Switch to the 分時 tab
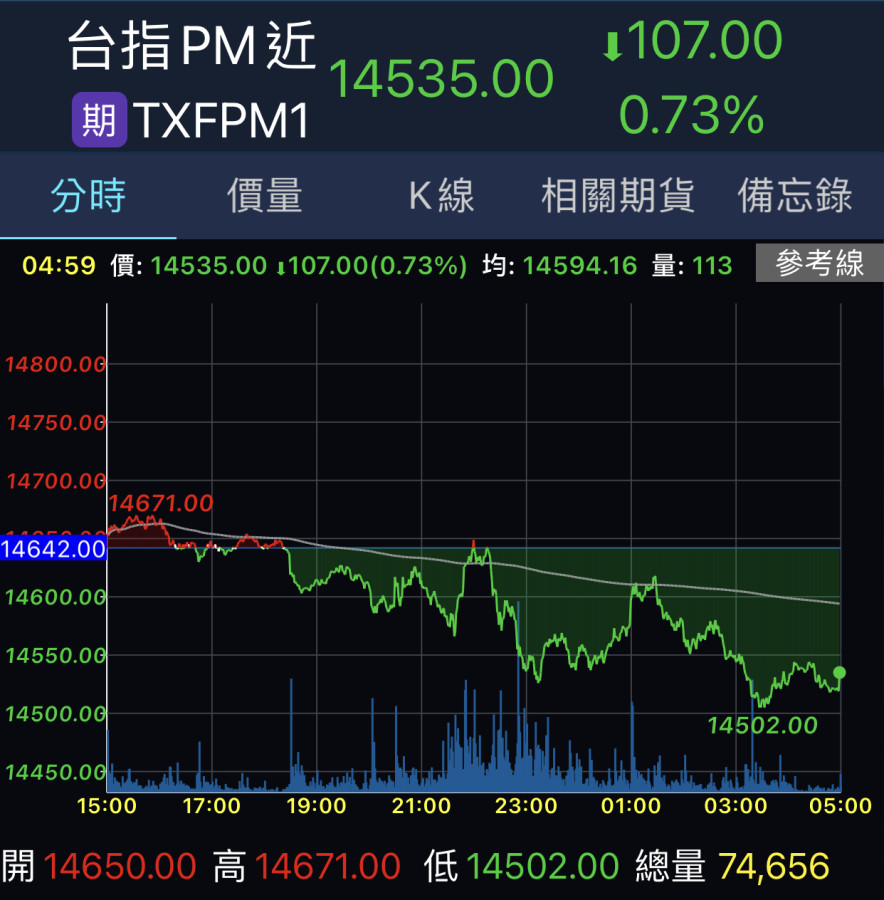This screenshot has height=900, width=884. (88, 196)
